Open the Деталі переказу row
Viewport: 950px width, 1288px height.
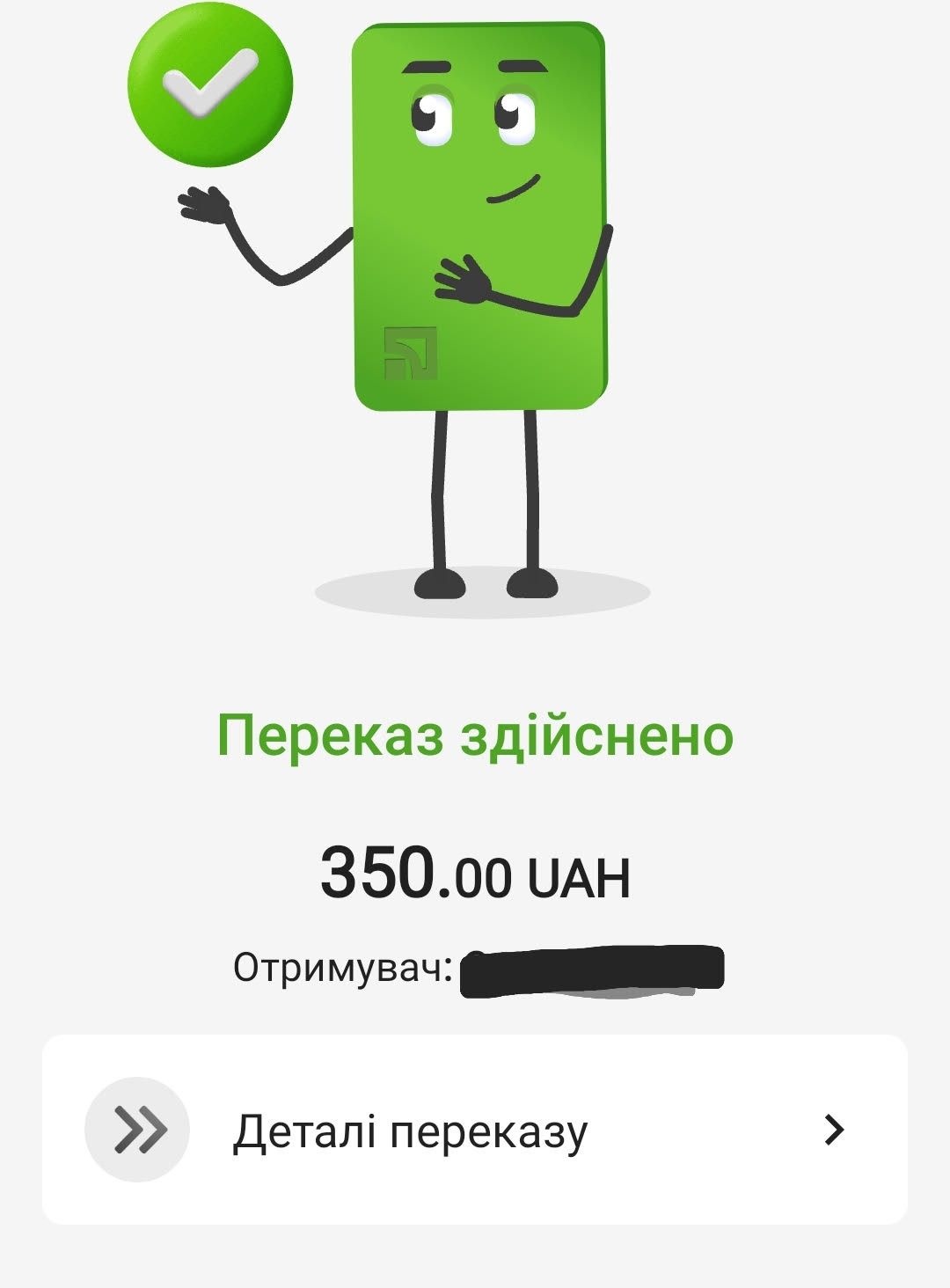pyautogui.click(x=474, y=1130)
